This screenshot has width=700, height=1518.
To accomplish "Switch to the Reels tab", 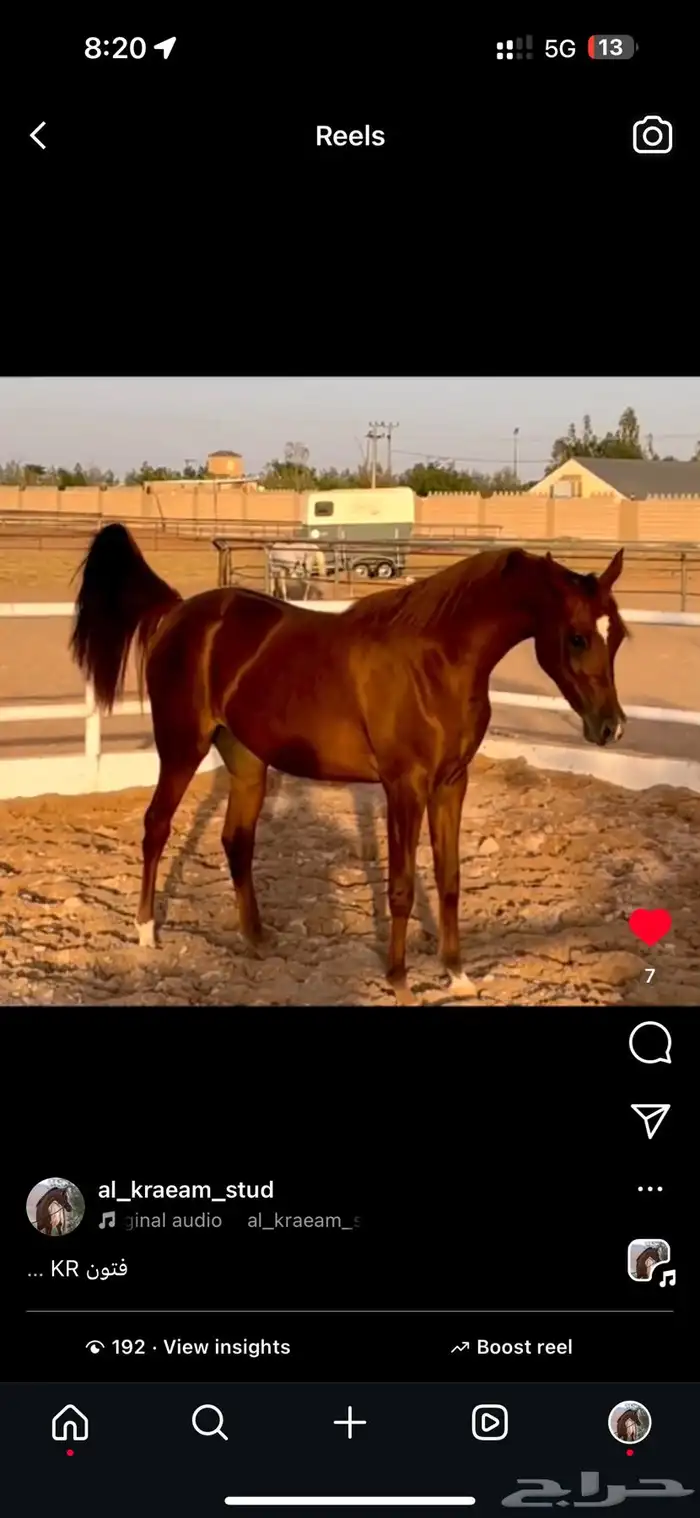I will [490, 1422].
